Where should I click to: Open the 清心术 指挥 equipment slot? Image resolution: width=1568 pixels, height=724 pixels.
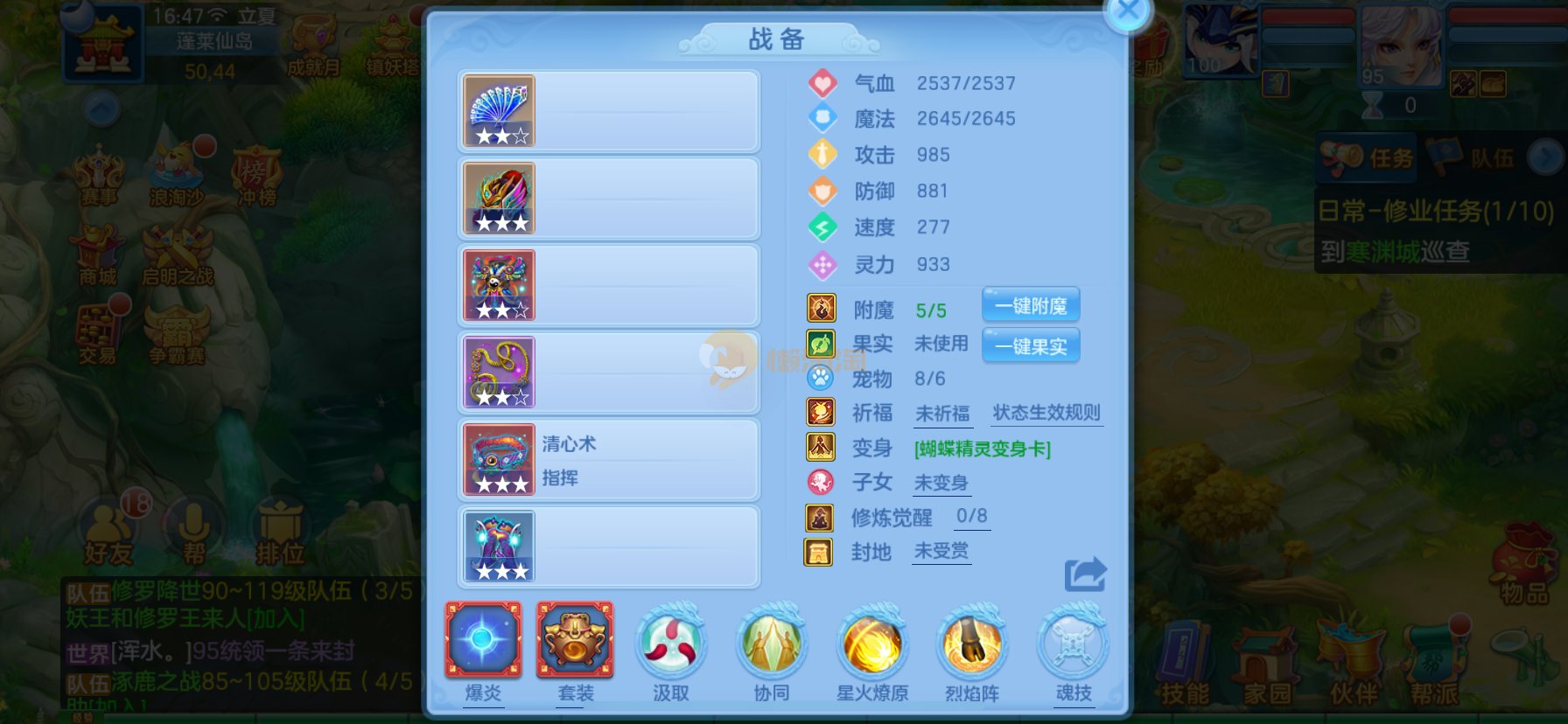click(608, 460)
